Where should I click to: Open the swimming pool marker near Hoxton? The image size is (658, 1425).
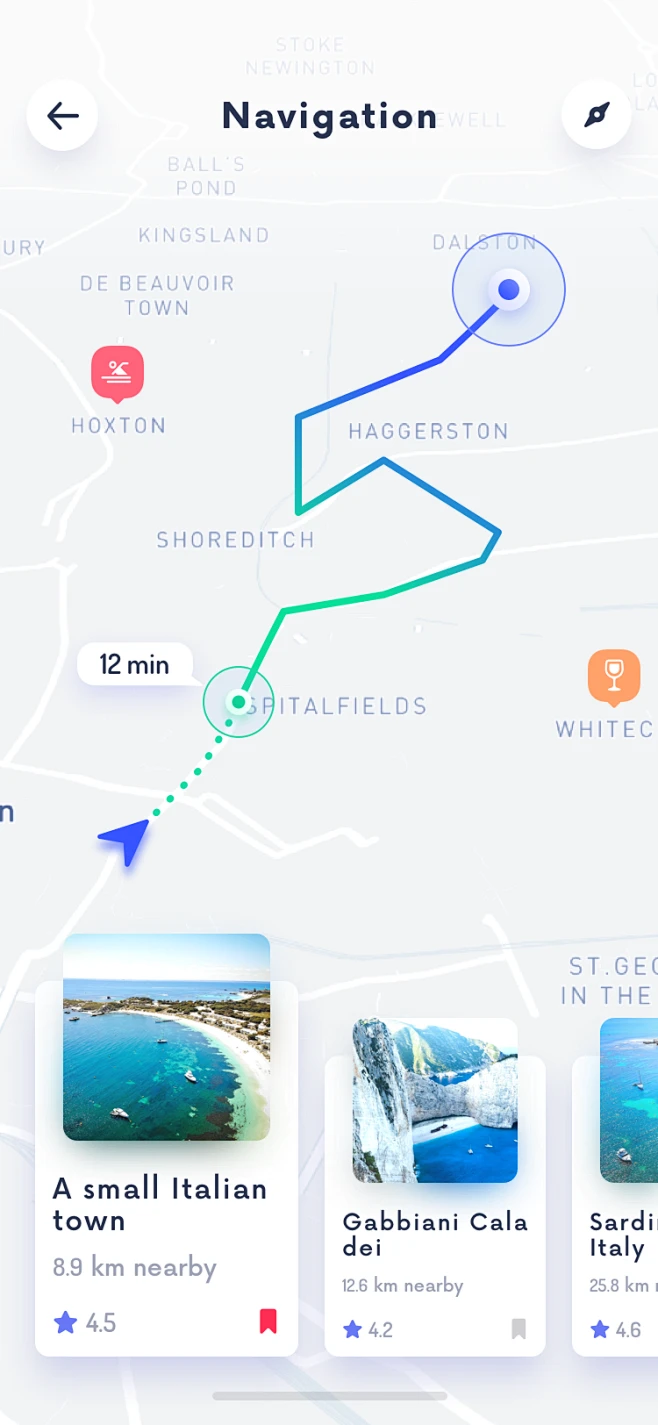click(118, 373)
